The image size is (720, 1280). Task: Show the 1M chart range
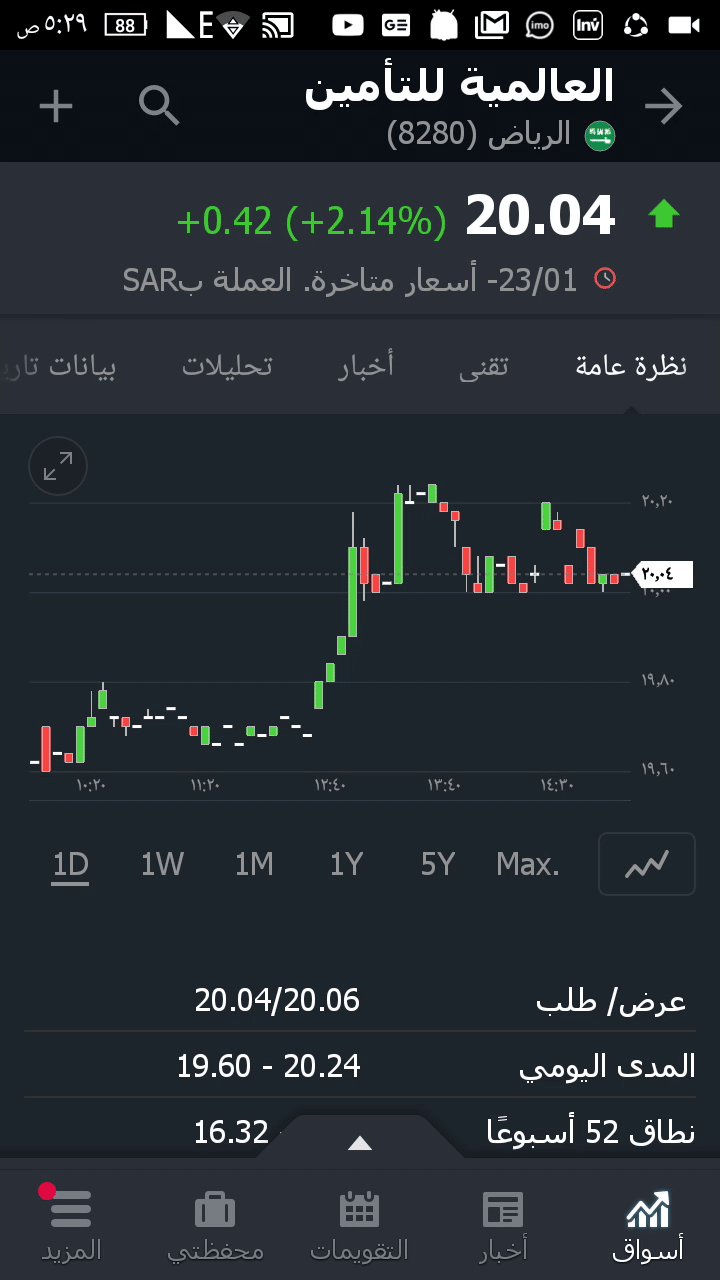254,864
